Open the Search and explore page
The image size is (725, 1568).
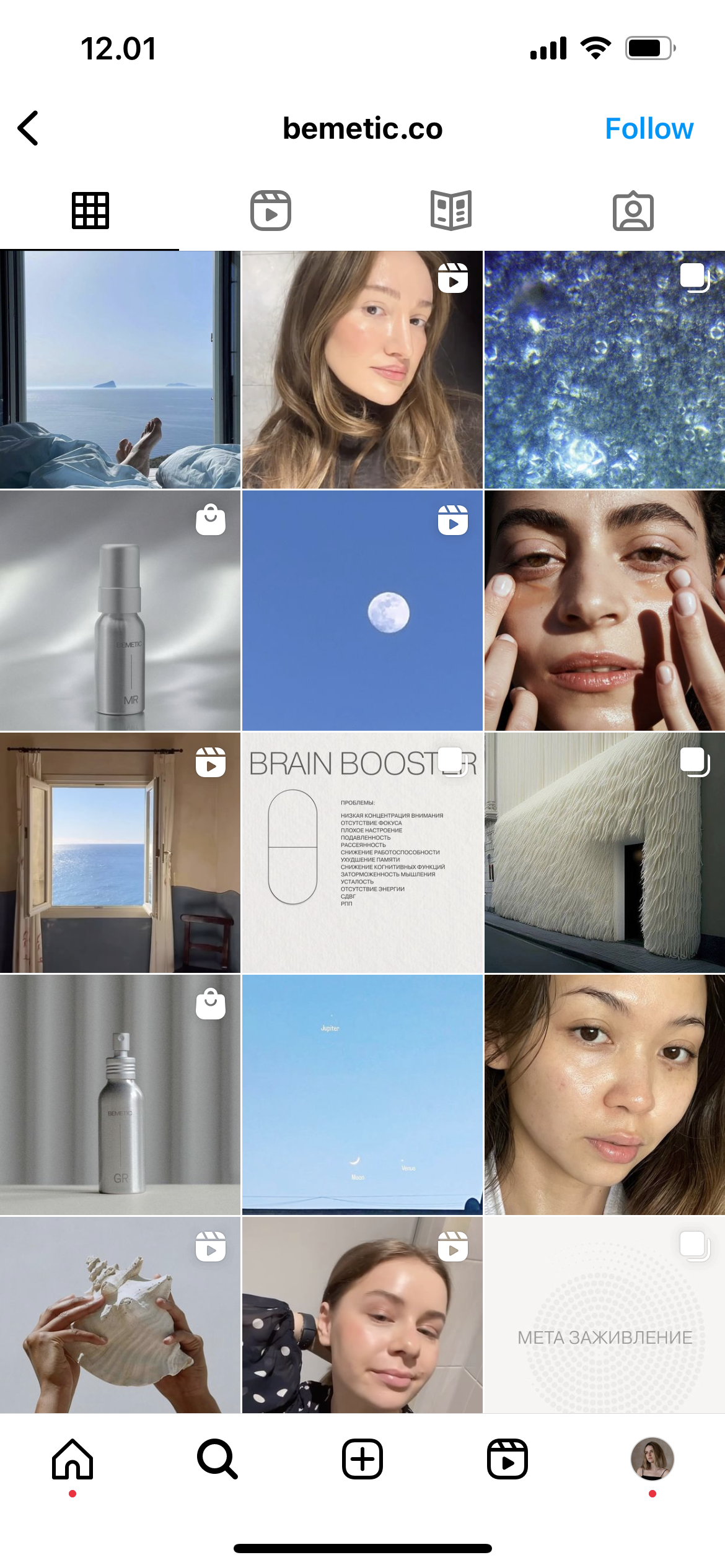tap(217, 1459)
